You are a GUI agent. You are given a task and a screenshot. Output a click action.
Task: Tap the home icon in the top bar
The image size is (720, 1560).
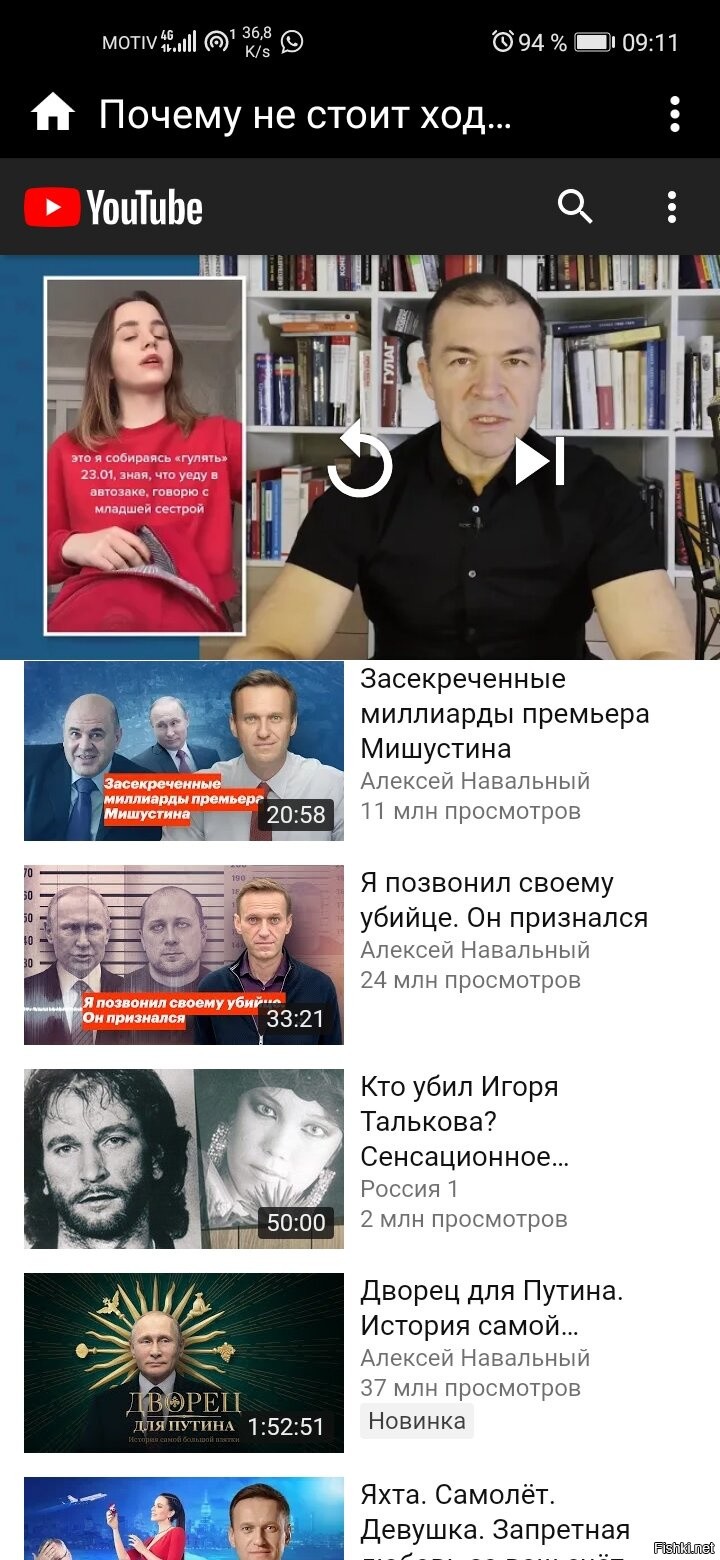tap(53, 114)
